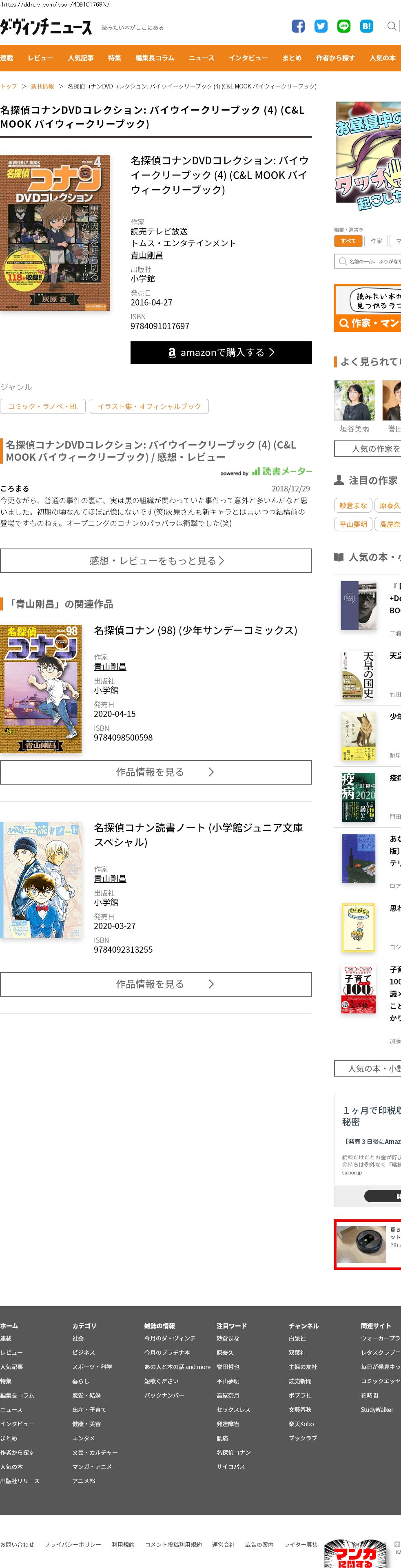Image resolution: width=401 pixels, height=1568 pixels.
Task: Go to the インタビュー nav tab
Action: (248, 58)
